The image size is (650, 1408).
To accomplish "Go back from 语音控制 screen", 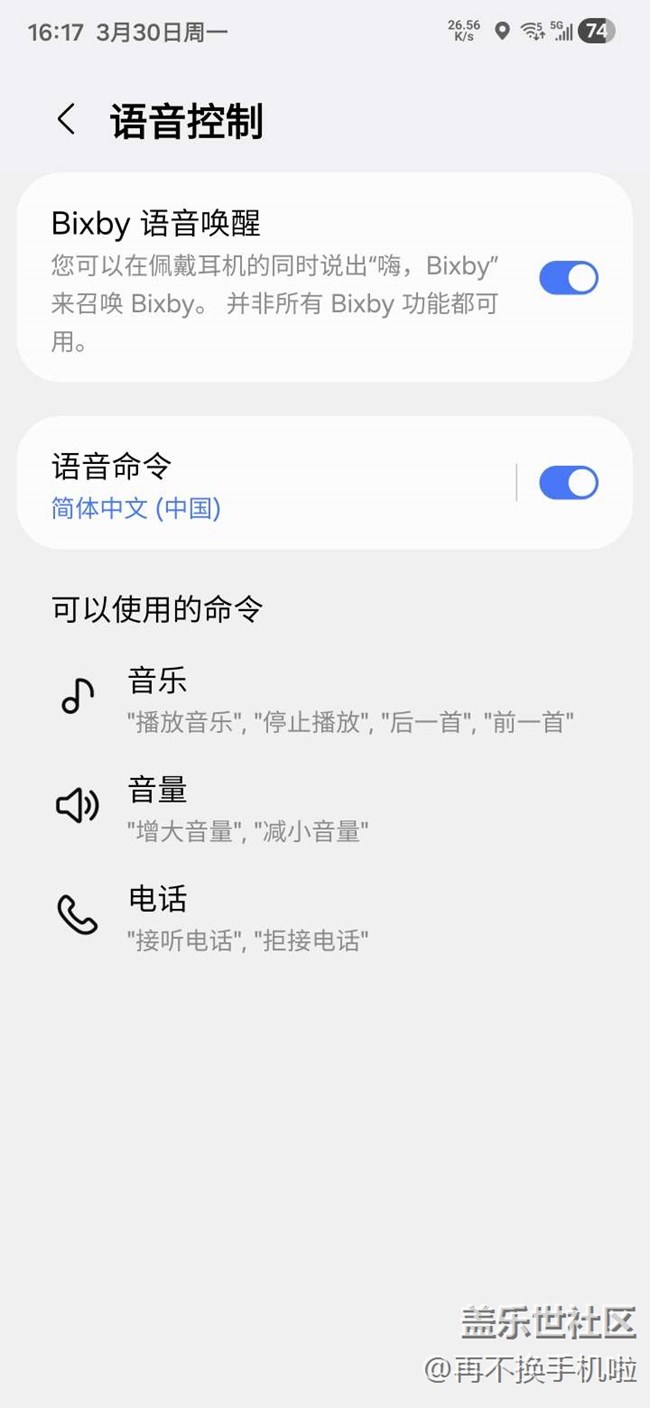I will point(66,120).
